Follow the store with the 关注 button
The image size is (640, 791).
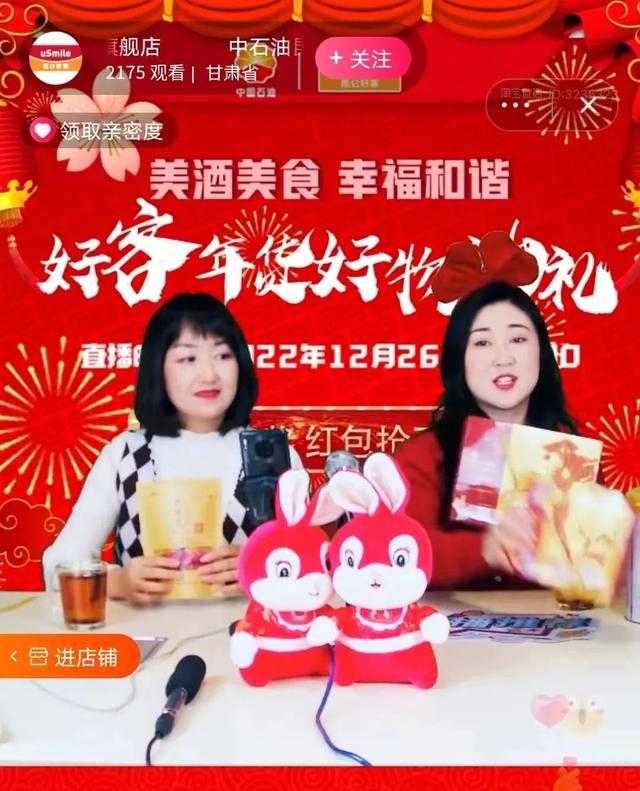362,58
